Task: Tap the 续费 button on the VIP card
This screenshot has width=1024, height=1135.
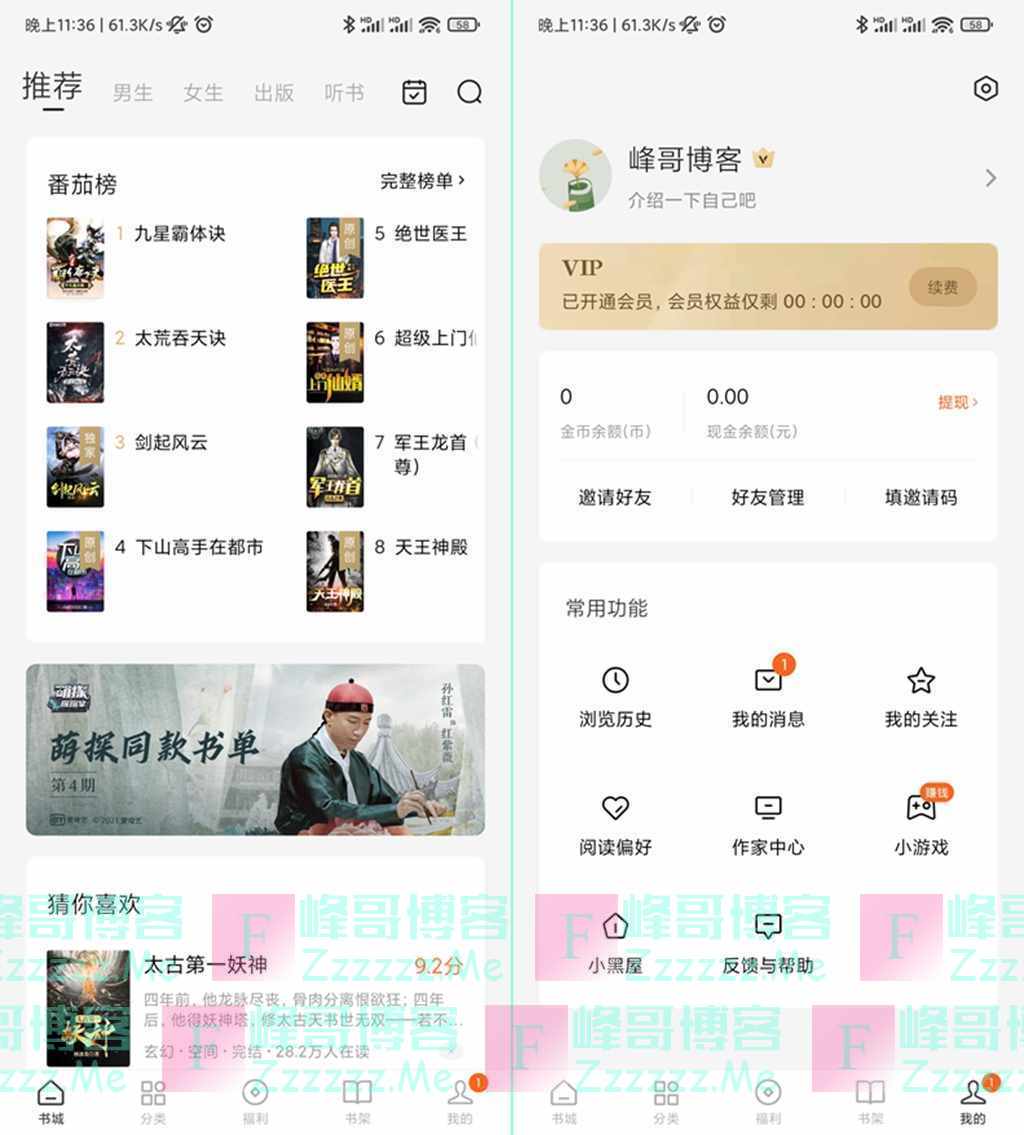Action: [x=942, y=287]
